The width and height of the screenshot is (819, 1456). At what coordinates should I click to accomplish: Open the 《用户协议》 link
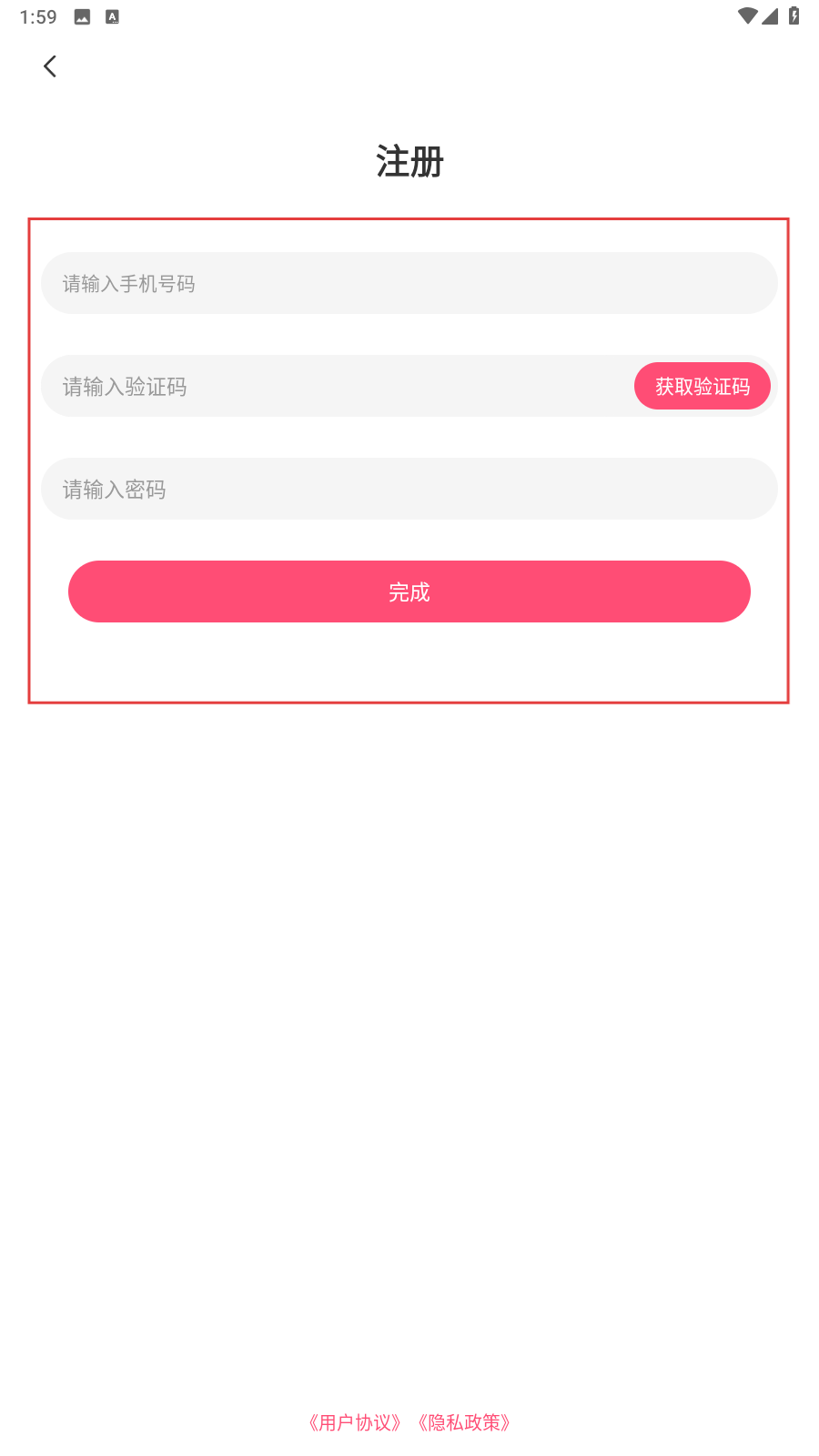[355, 1422]
